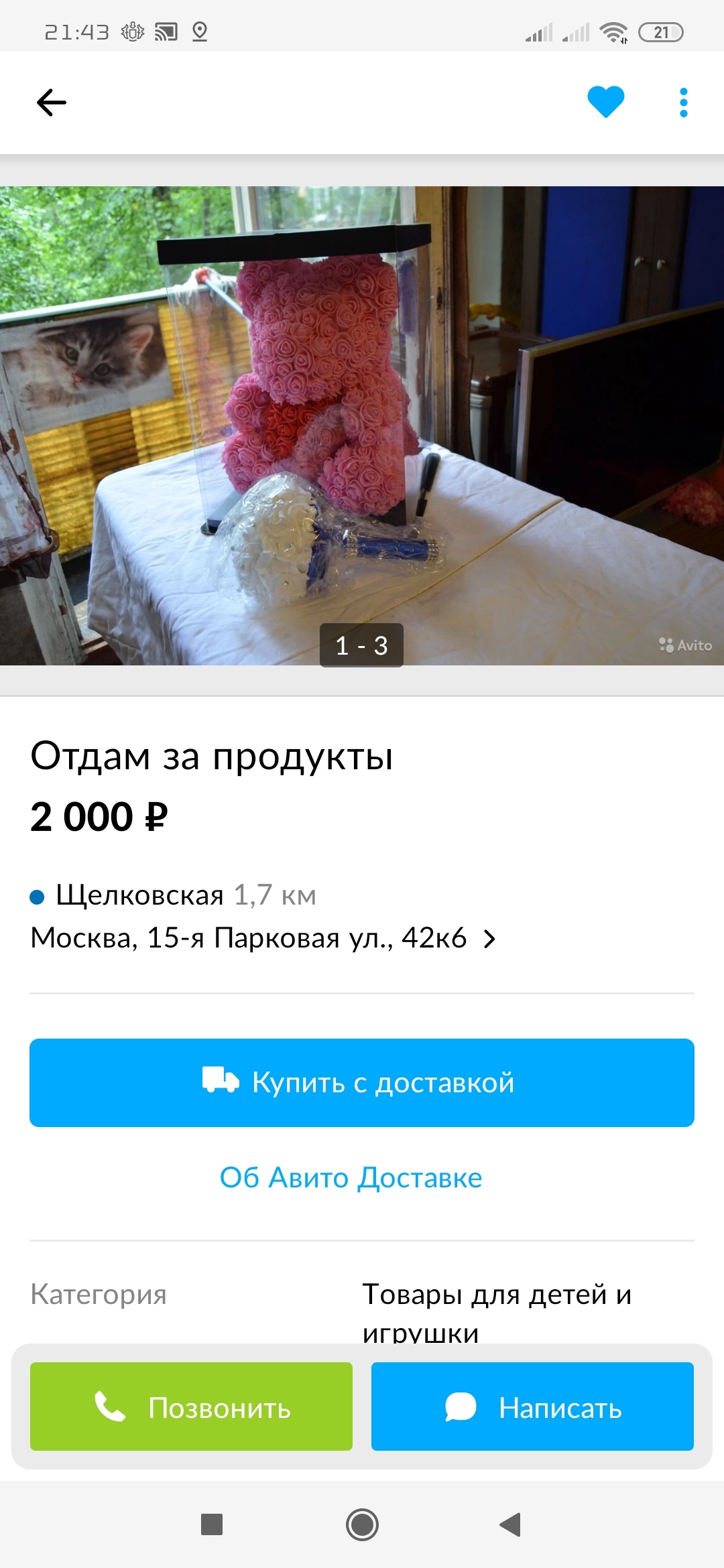The image size is (724, 1568).
Task: Open the three-dot overflow menu
Action: click(683, 103)
